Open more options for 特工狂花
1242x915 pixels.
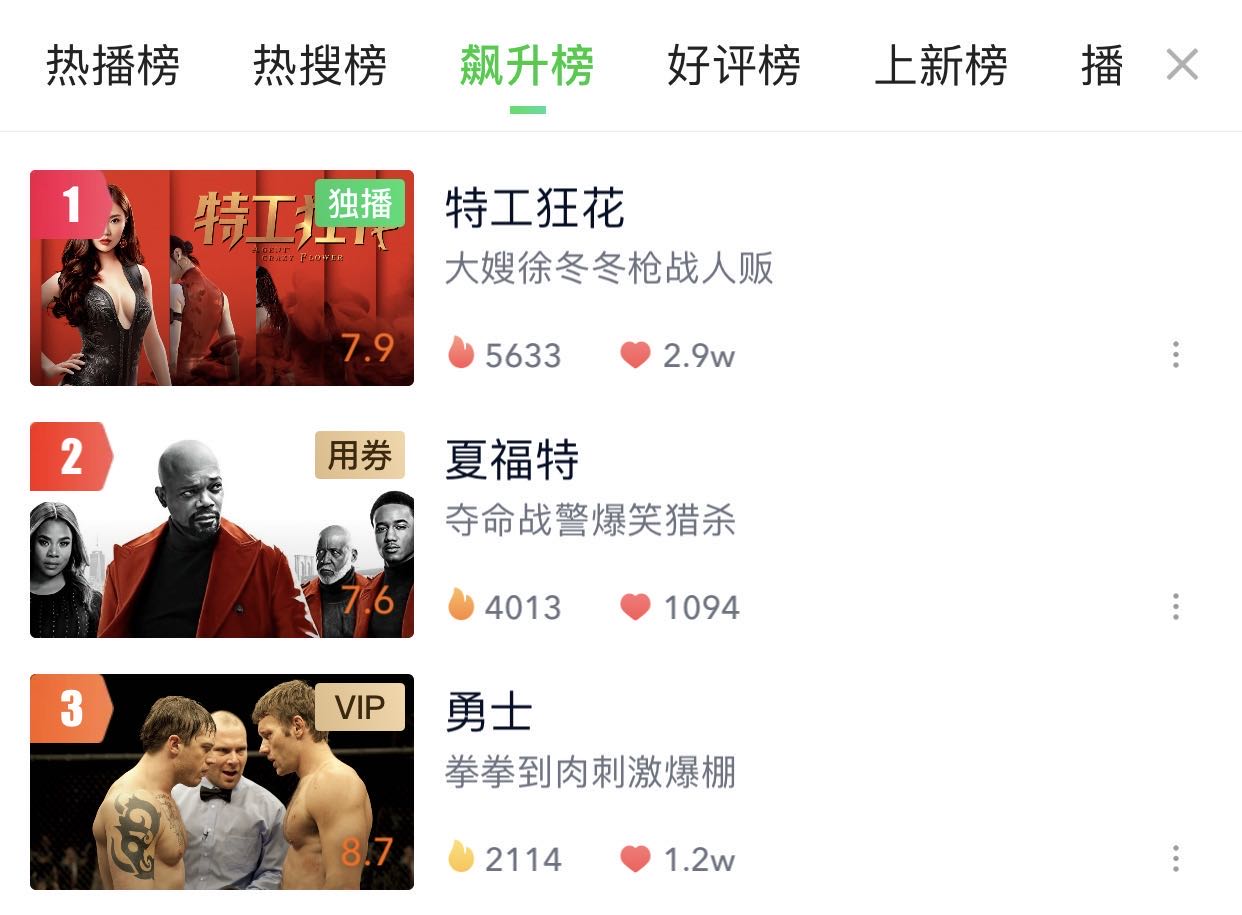click(1176, 354)
